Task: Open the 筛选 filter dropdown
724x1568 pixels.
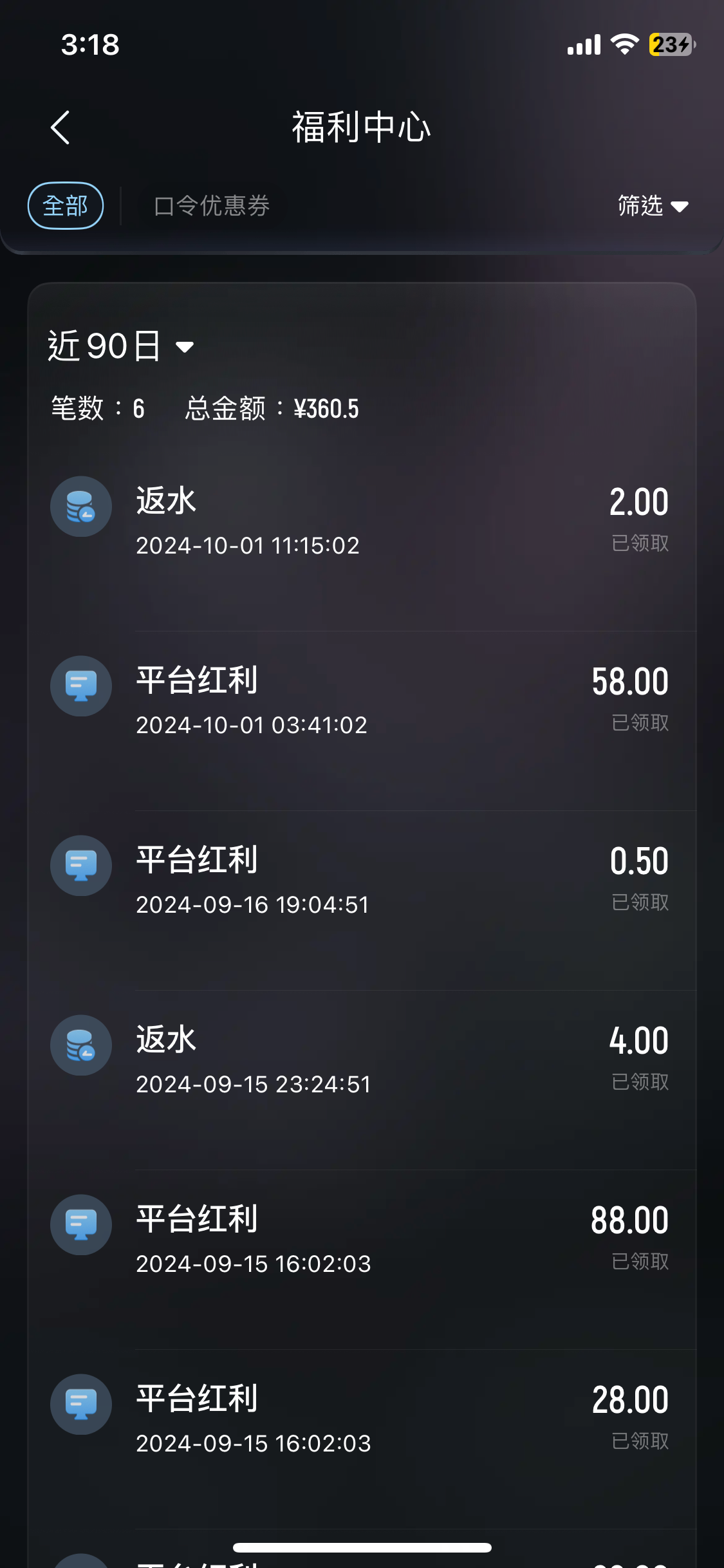Action: (x=652, y=206)
